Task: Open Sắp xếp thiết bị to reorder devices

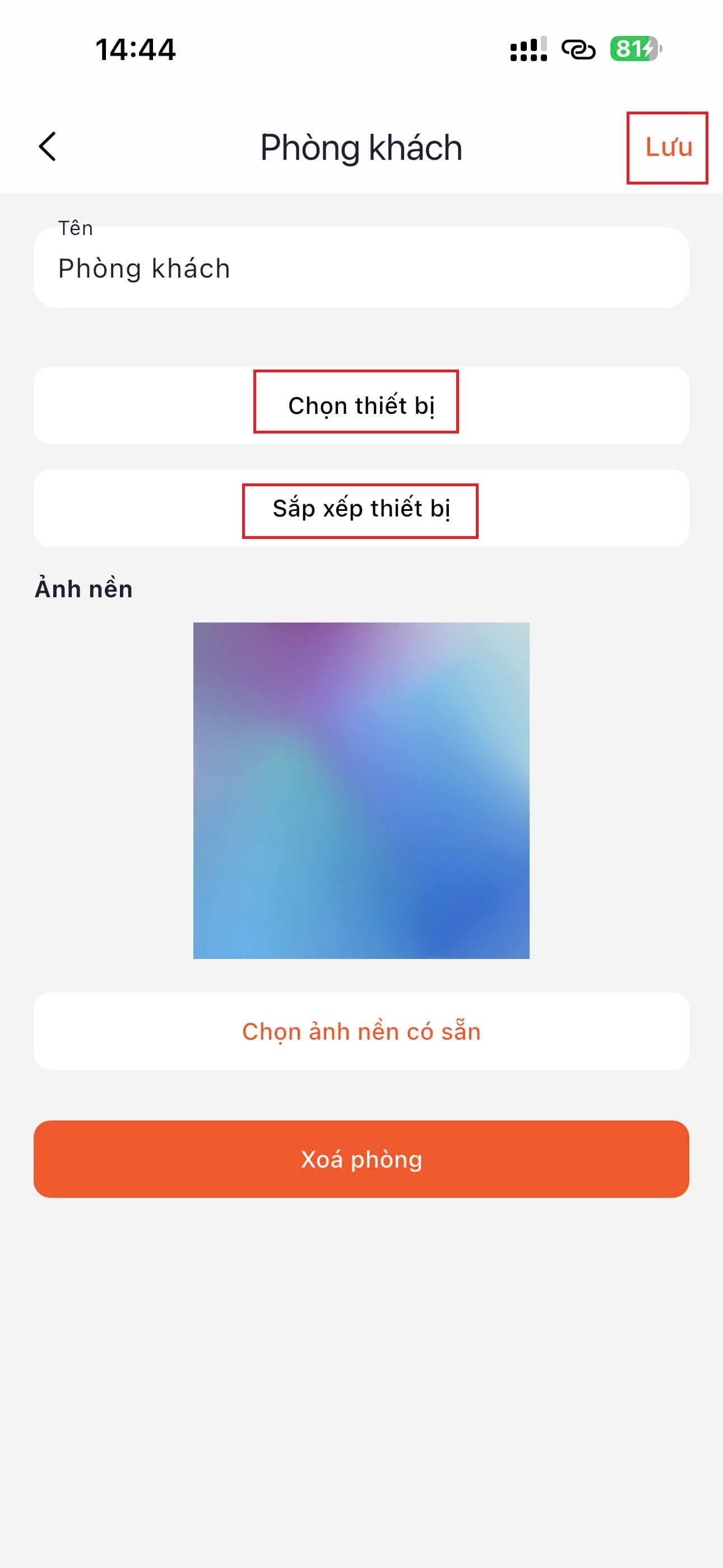Action: click(361, 508)
